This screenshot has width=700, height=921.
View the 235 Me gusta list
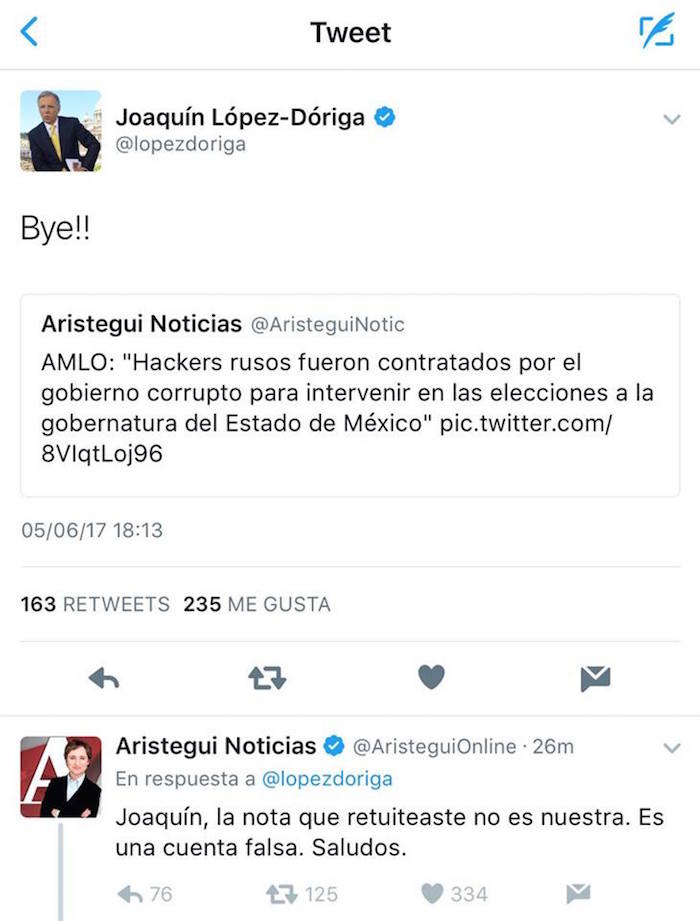(x=256, y=604)
